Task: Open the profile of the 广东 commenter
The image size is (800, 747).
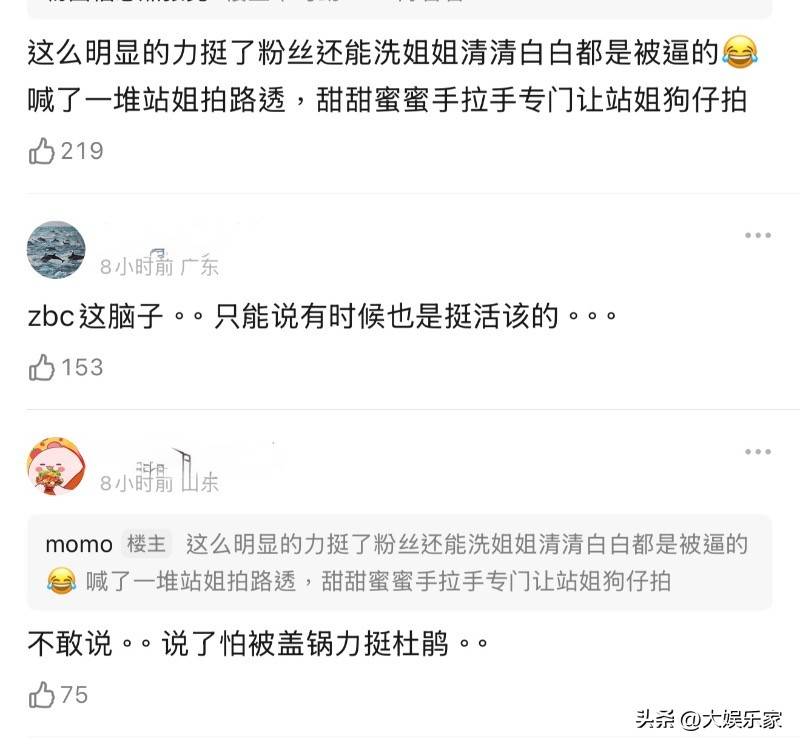Action: [56, 250]
